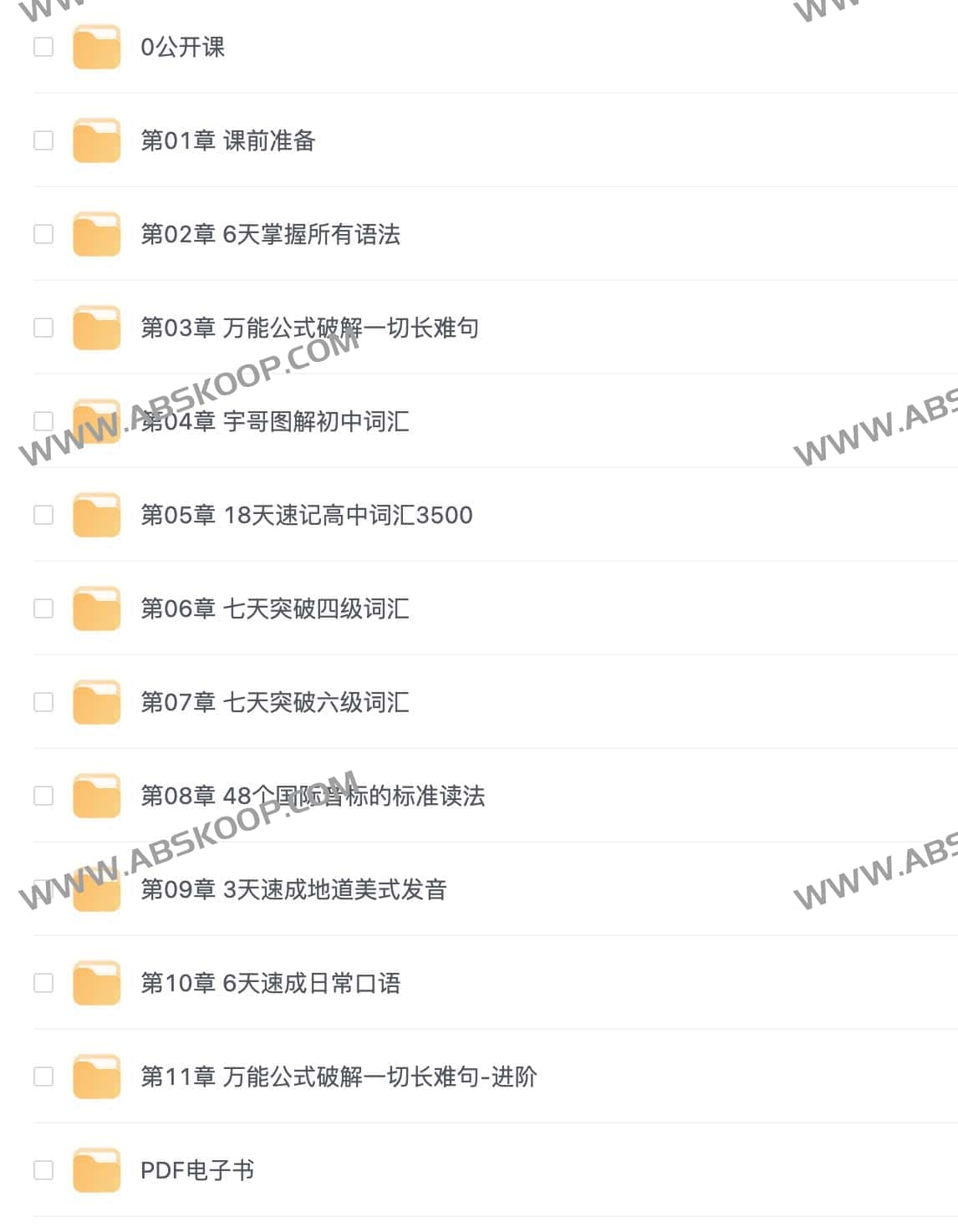
Task: Open the 0公开课 folder
Action: 182,47
